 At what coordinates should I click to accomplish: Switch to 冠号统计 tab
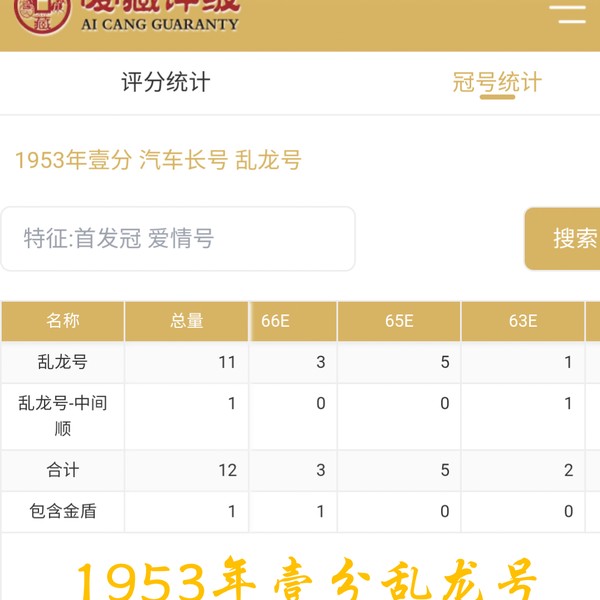(x=497, y=82)
